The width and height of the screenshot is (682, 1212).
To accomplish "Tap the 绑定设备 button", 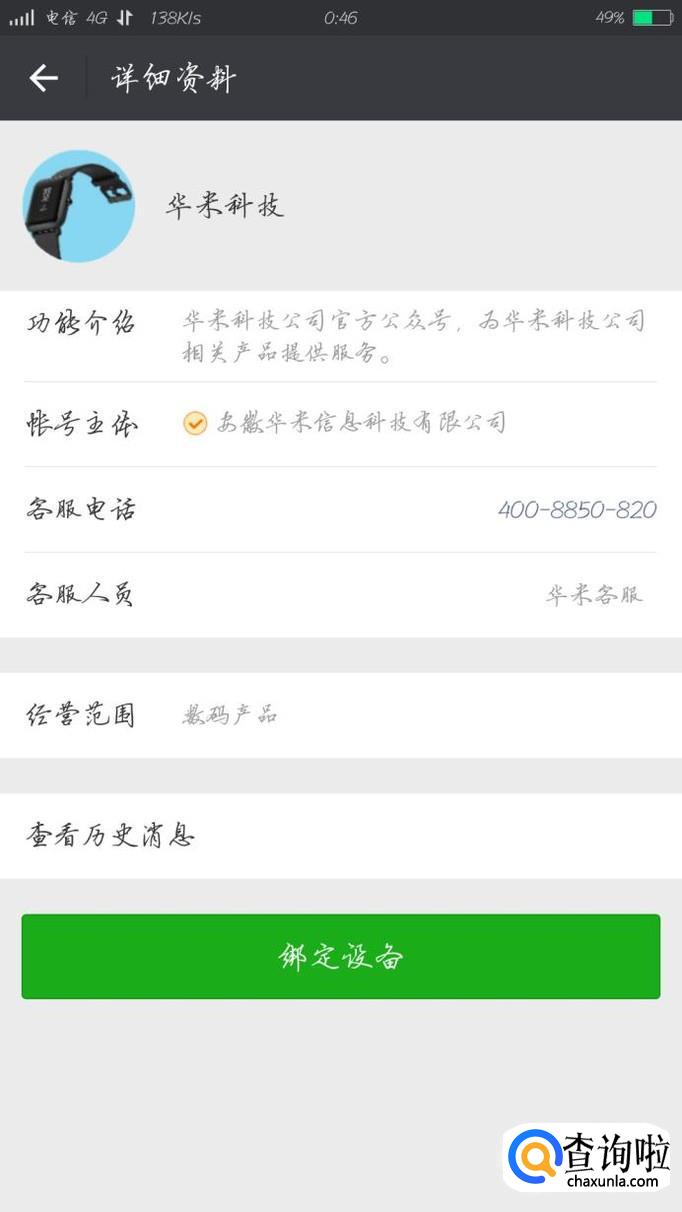I will coord(340,956).
